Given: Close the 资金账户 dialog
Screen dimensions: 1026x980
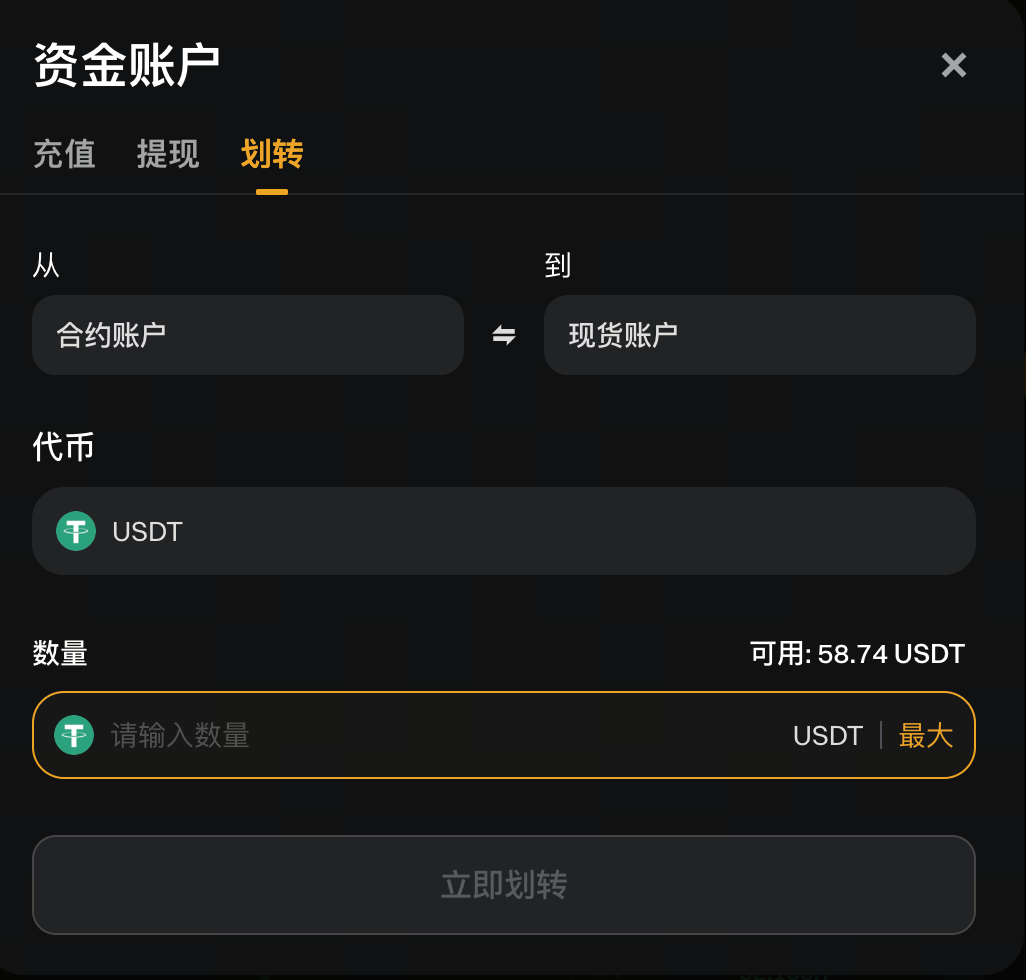Looking at the screenshot, I should pyautogui.click(x=953, y=66).
